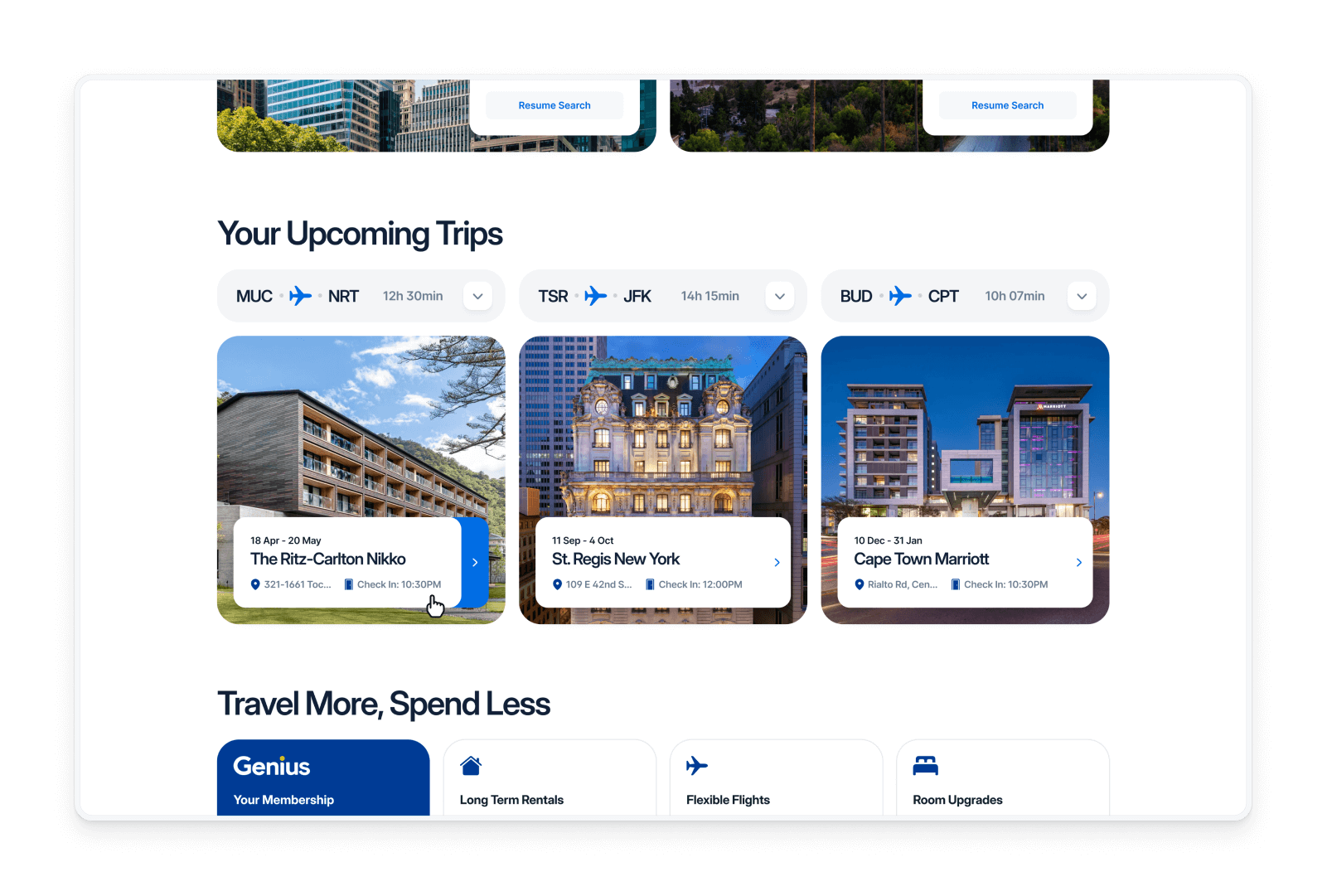Choose the Flexible Flights card

tap(776, 779)
